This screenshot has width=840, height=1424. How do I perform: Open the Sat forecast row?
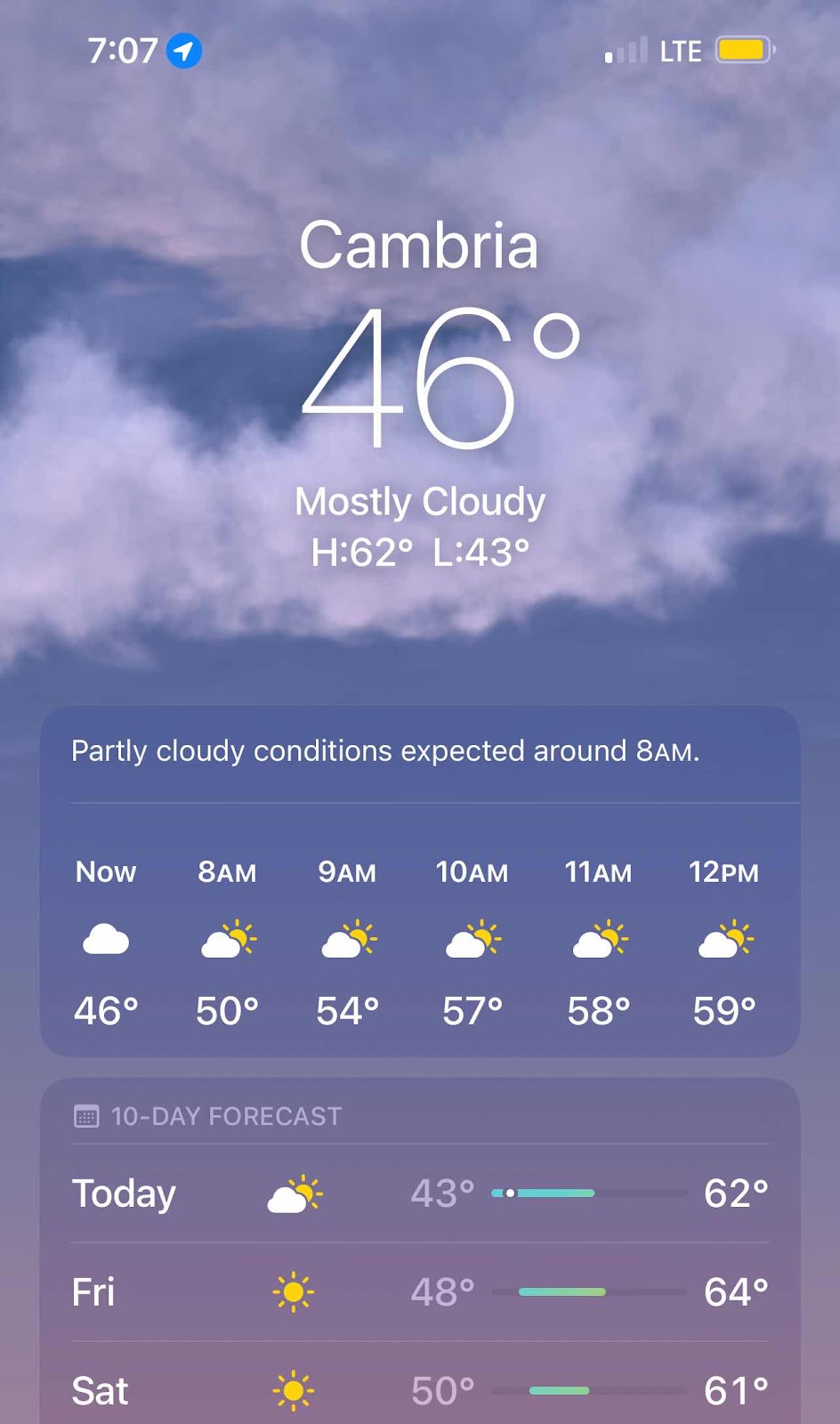coord(420,1390)
